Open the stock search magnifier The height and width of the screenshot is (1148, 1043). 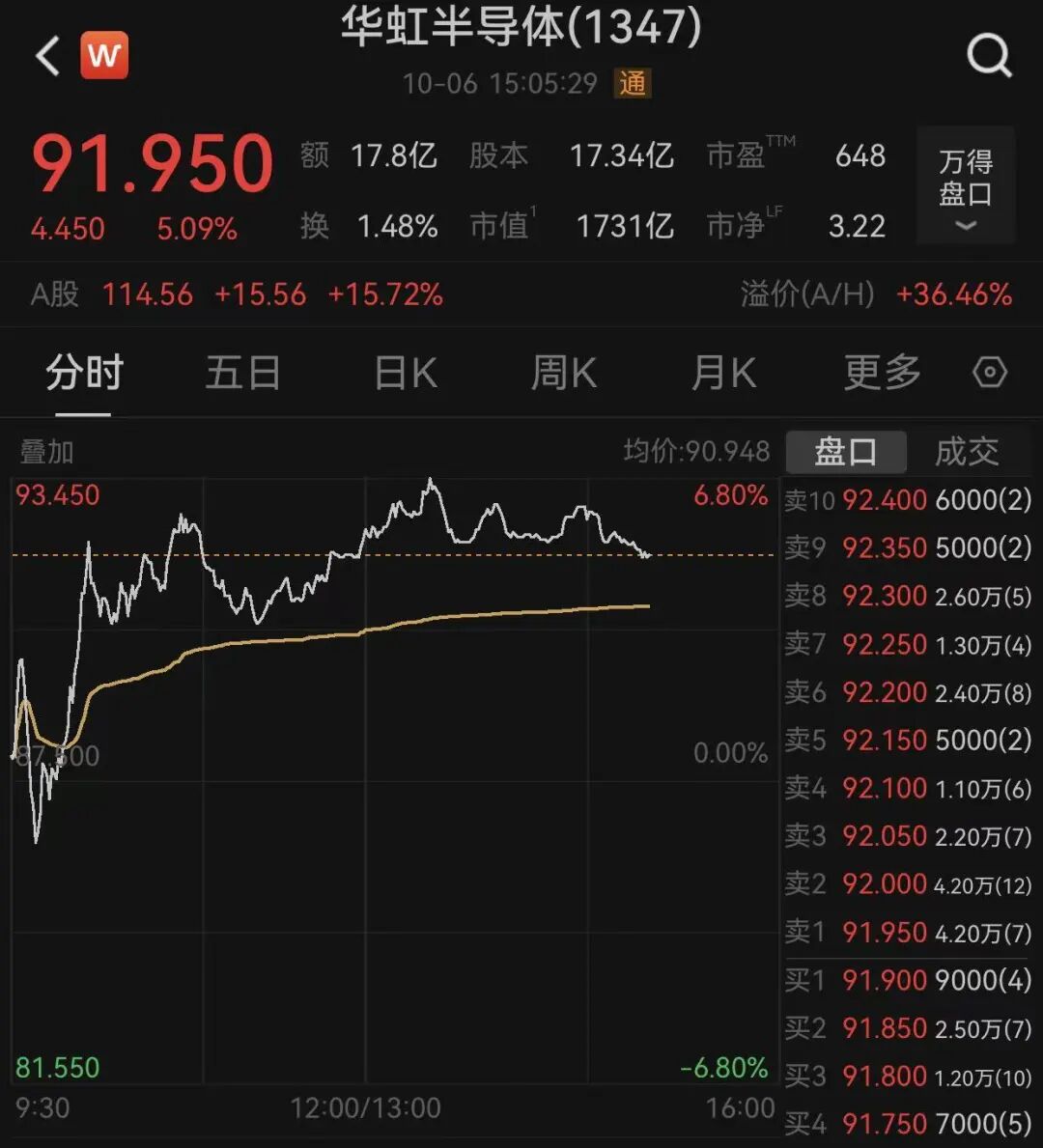[x=989, y=56]
